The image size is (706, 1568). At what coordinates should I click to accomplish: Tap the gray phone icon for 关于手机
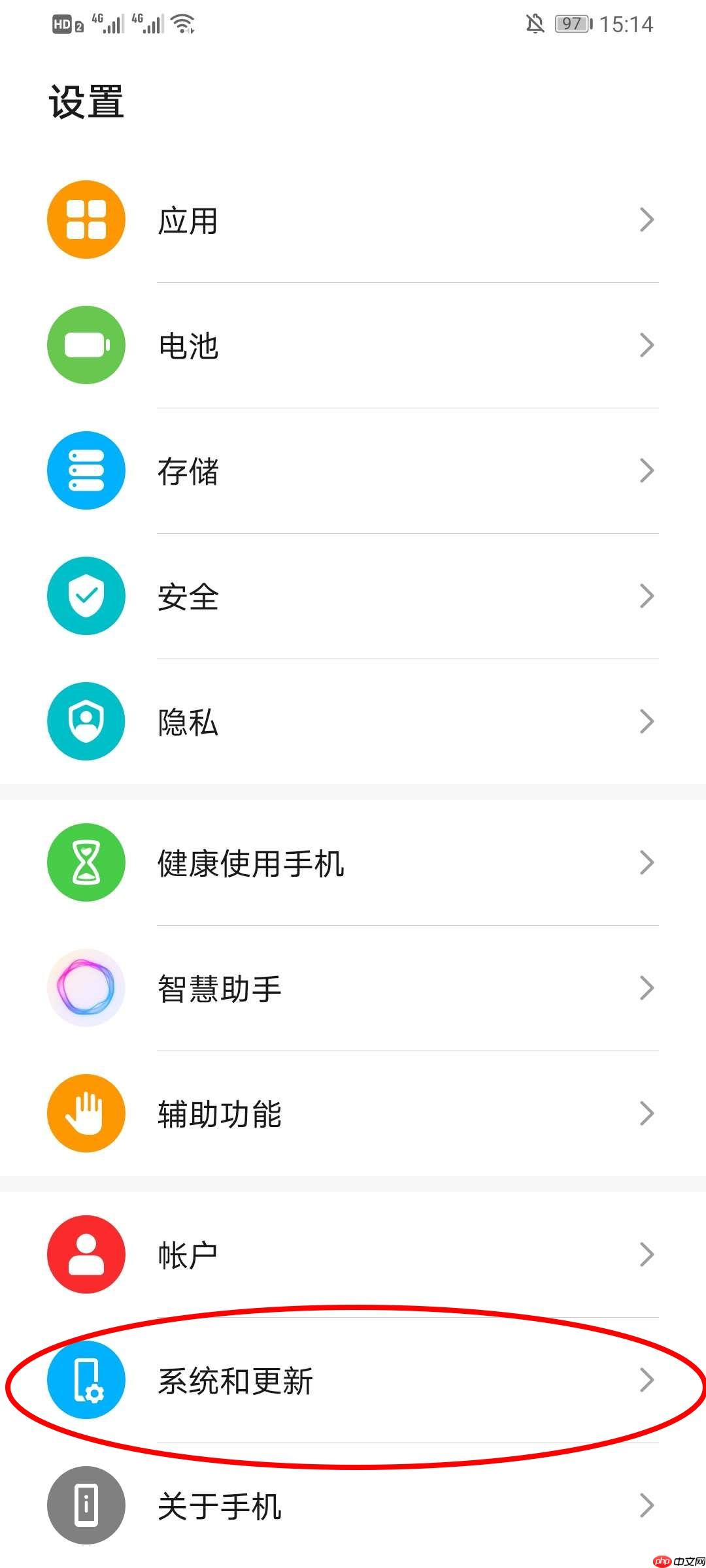click(x=85, y=1506)
